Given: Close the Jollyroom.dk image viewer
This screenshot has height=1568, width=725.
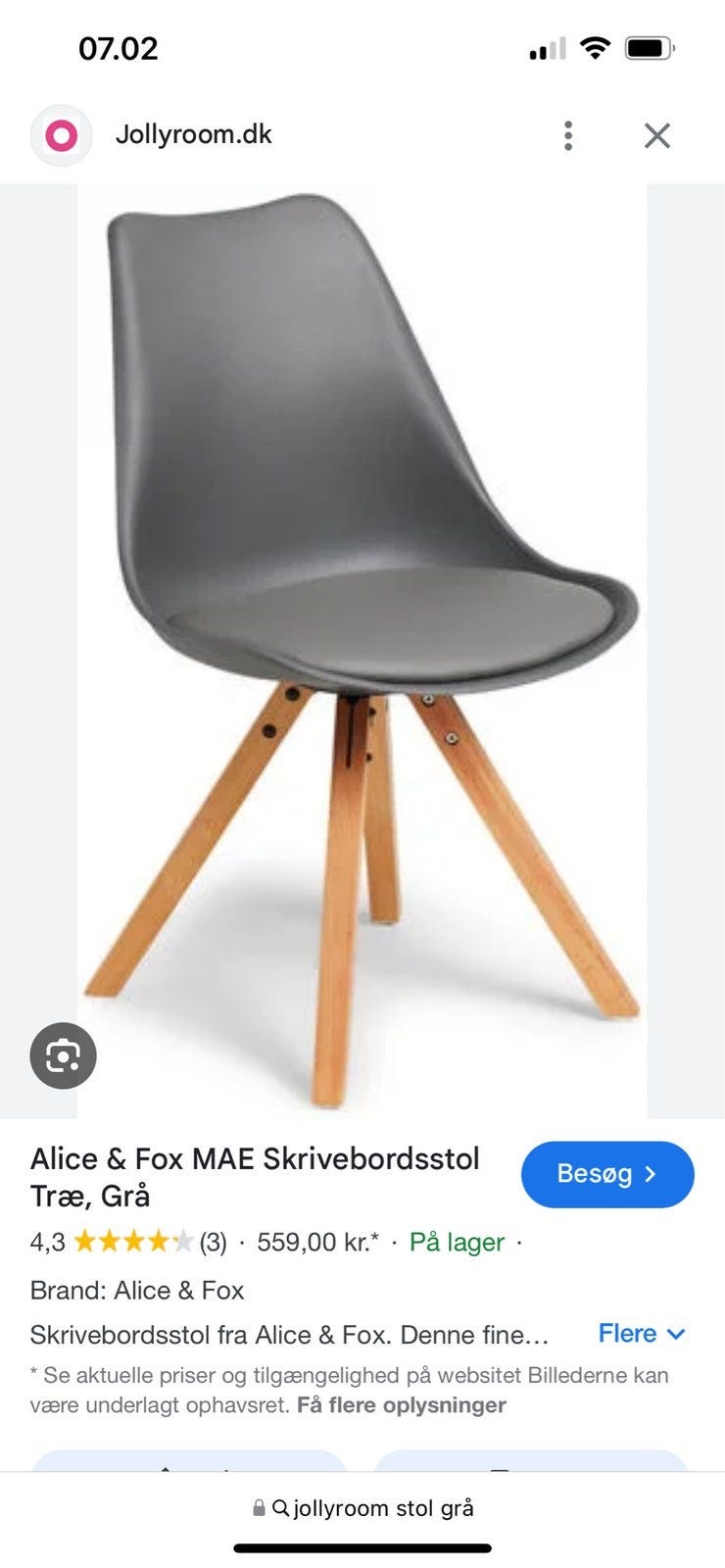Looking at the screenshot, I should coord(657,135).
